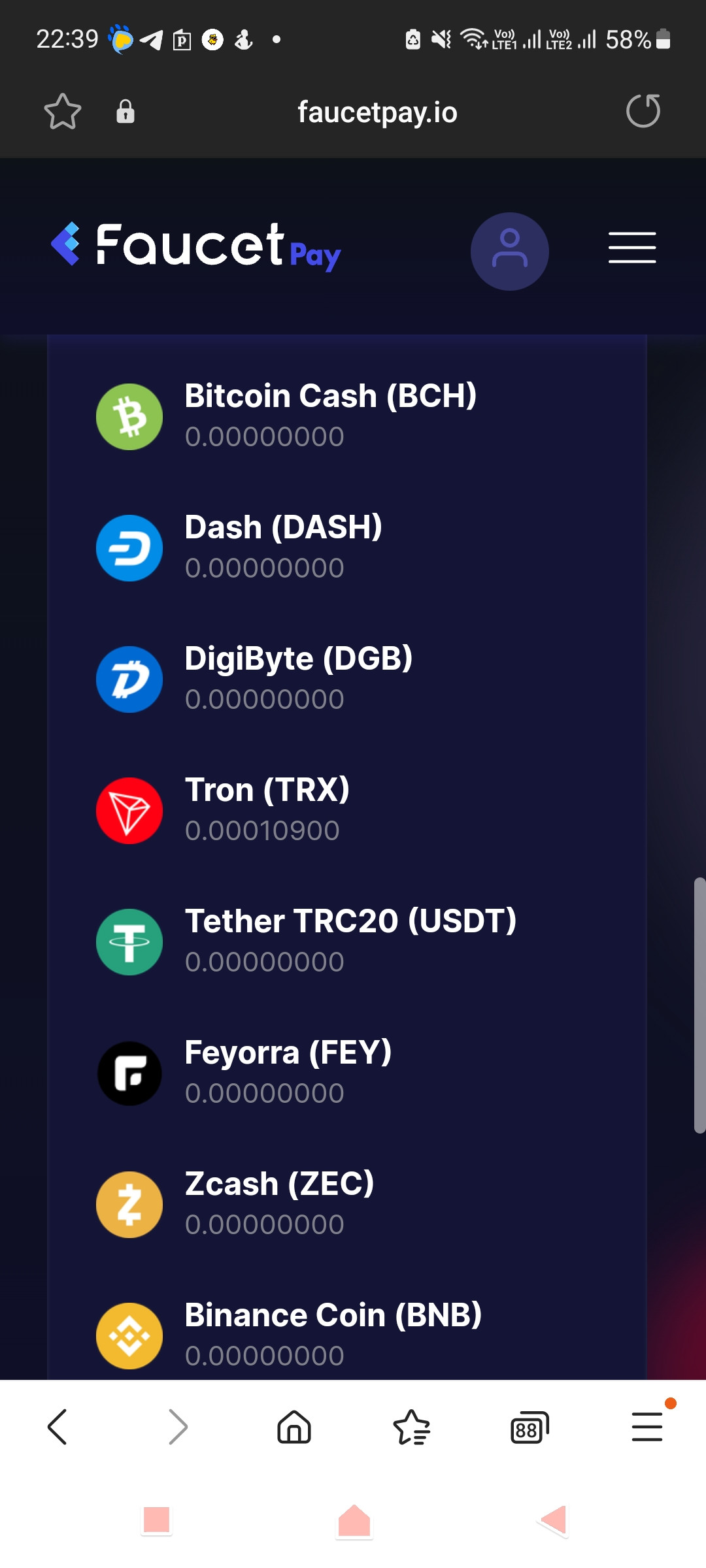Tap the faucetpay.io address bar
This screenshot has height=1568, width=706.
(377, 112)
